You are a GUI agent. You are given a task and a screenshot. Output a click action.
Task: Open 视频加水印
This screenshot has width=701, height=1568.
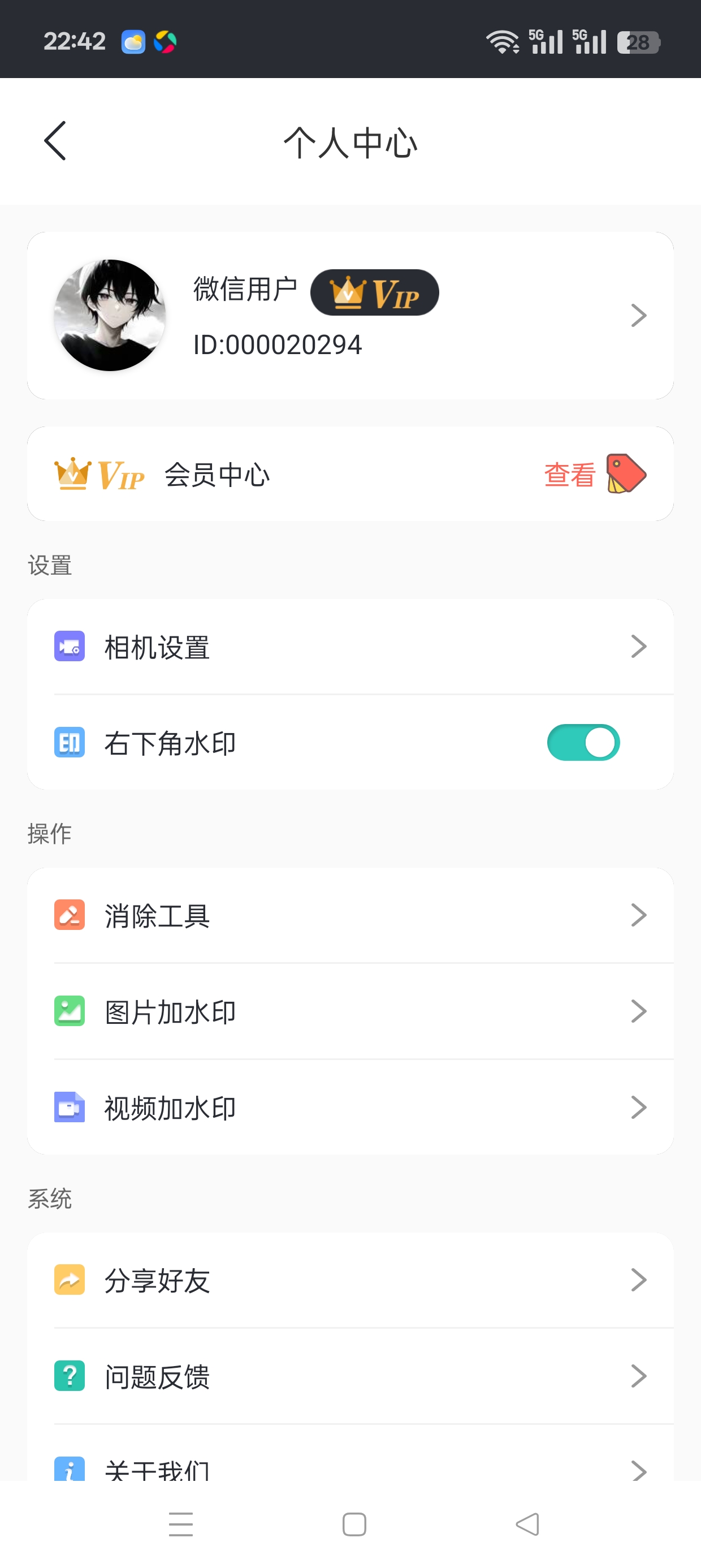(350, 1108)
